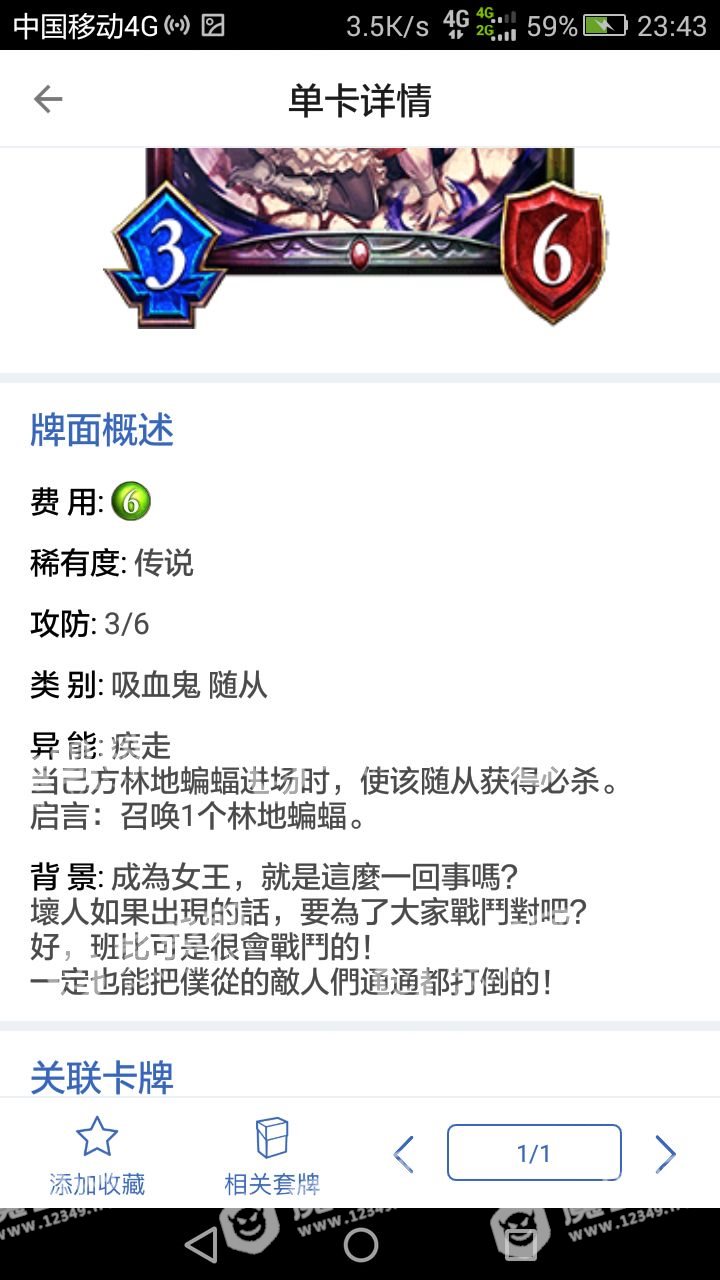The height and width of the screenshot is (1280, 720).
Task: Tap the 1/1 page indicator box
Action: (x=534, y=1153)
